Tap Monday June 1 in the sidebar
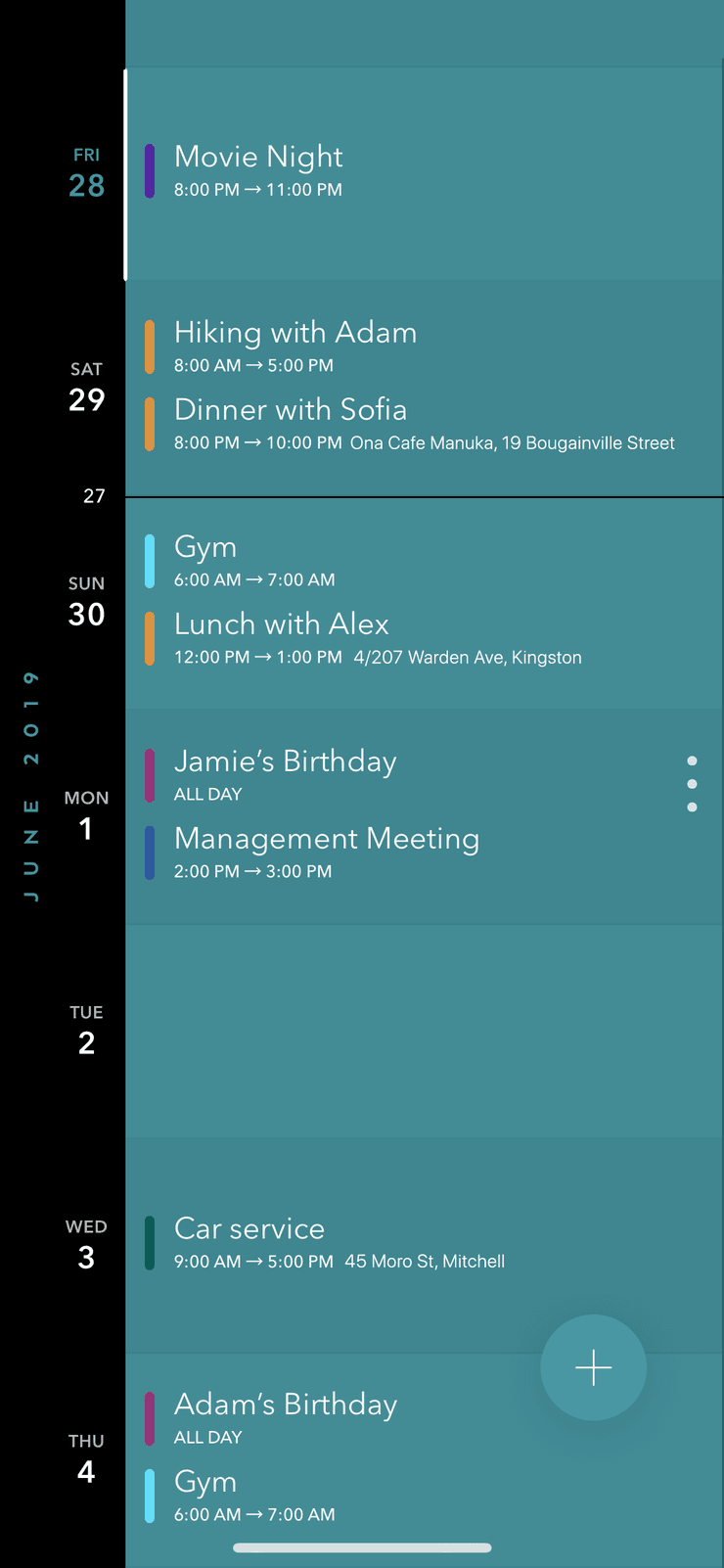This screenshot has width=724, height=1568. tap(86, 814)
